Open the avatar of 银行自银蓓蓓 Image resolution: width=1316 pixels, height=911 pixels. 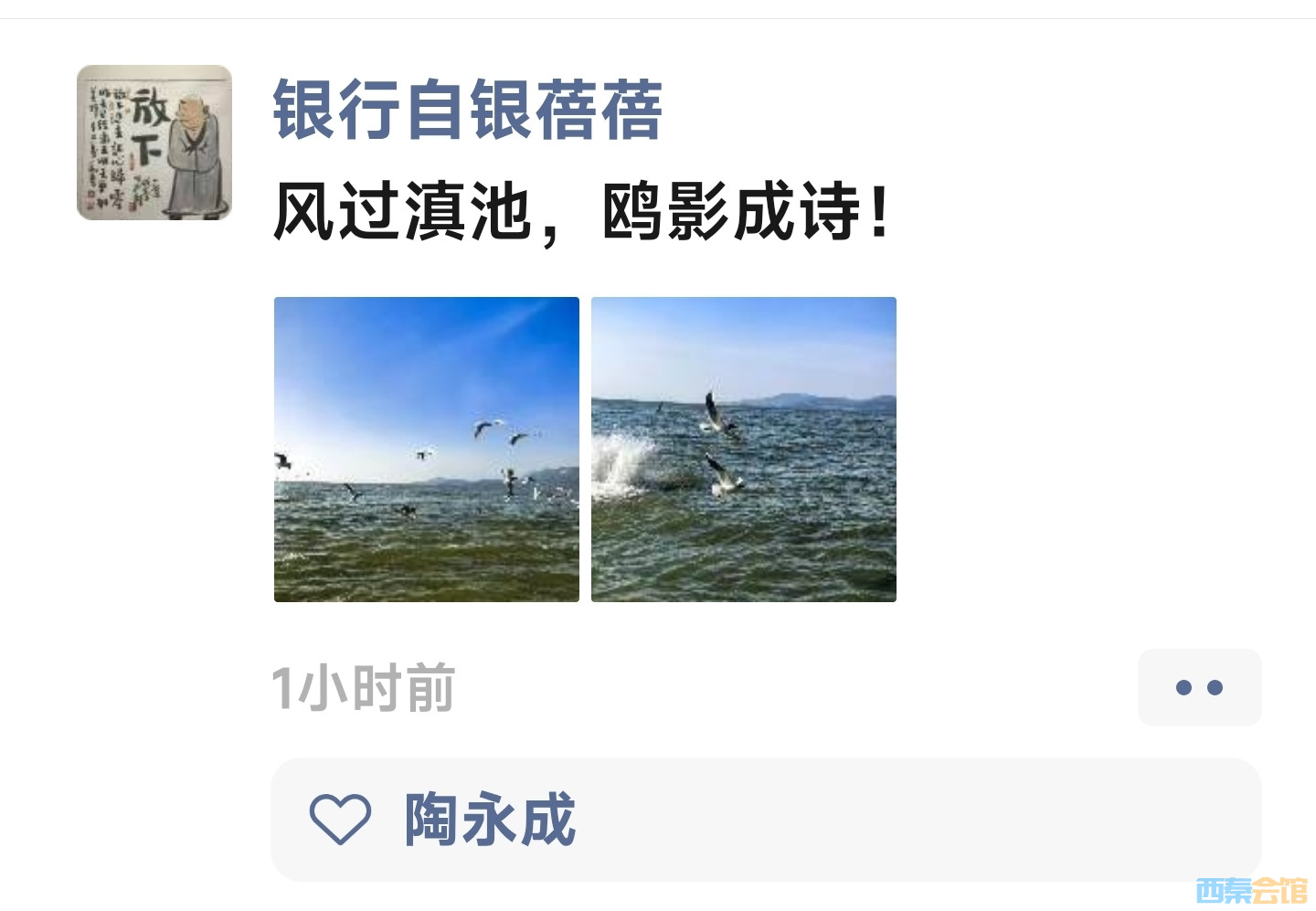click(154, 143)
